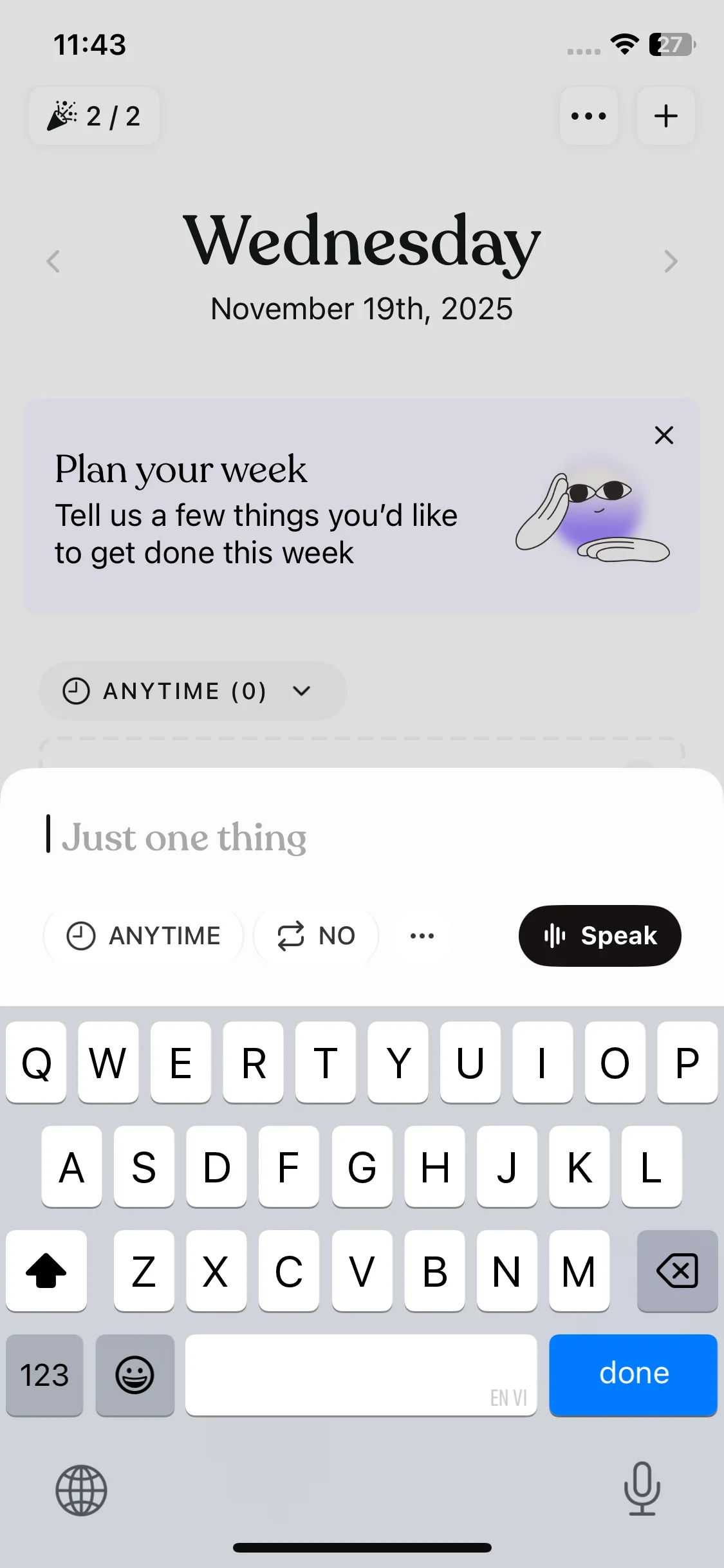Switch keyboard to 123 numbers layout

pyautogui.click(x=44, y=1376)
